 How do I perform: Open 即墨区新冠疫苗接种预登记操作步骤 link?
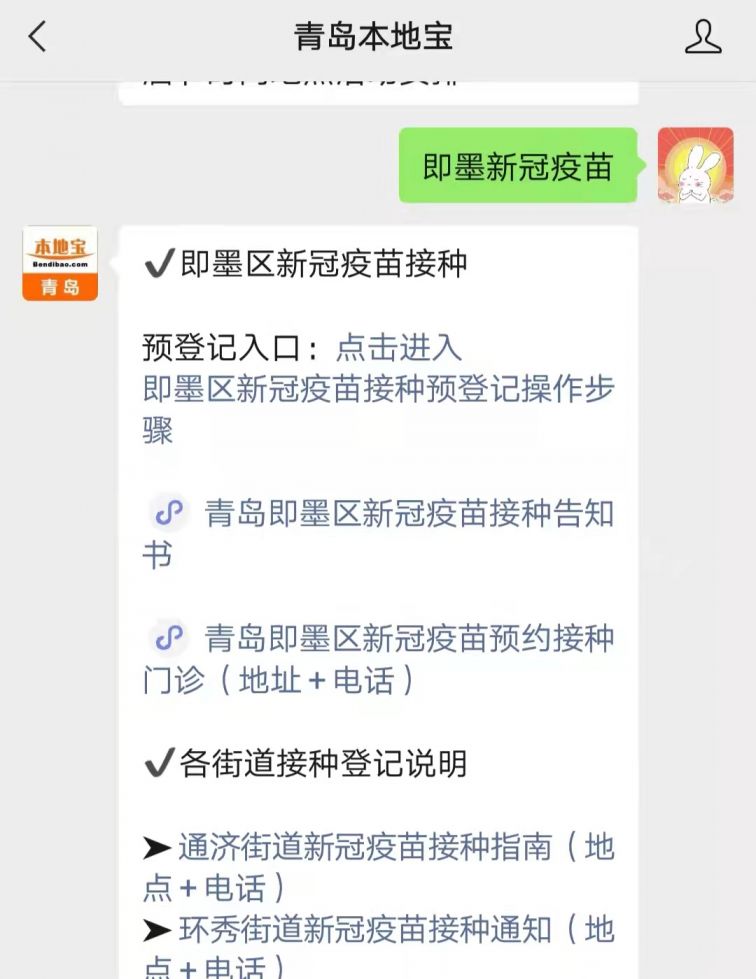(378, 389)
